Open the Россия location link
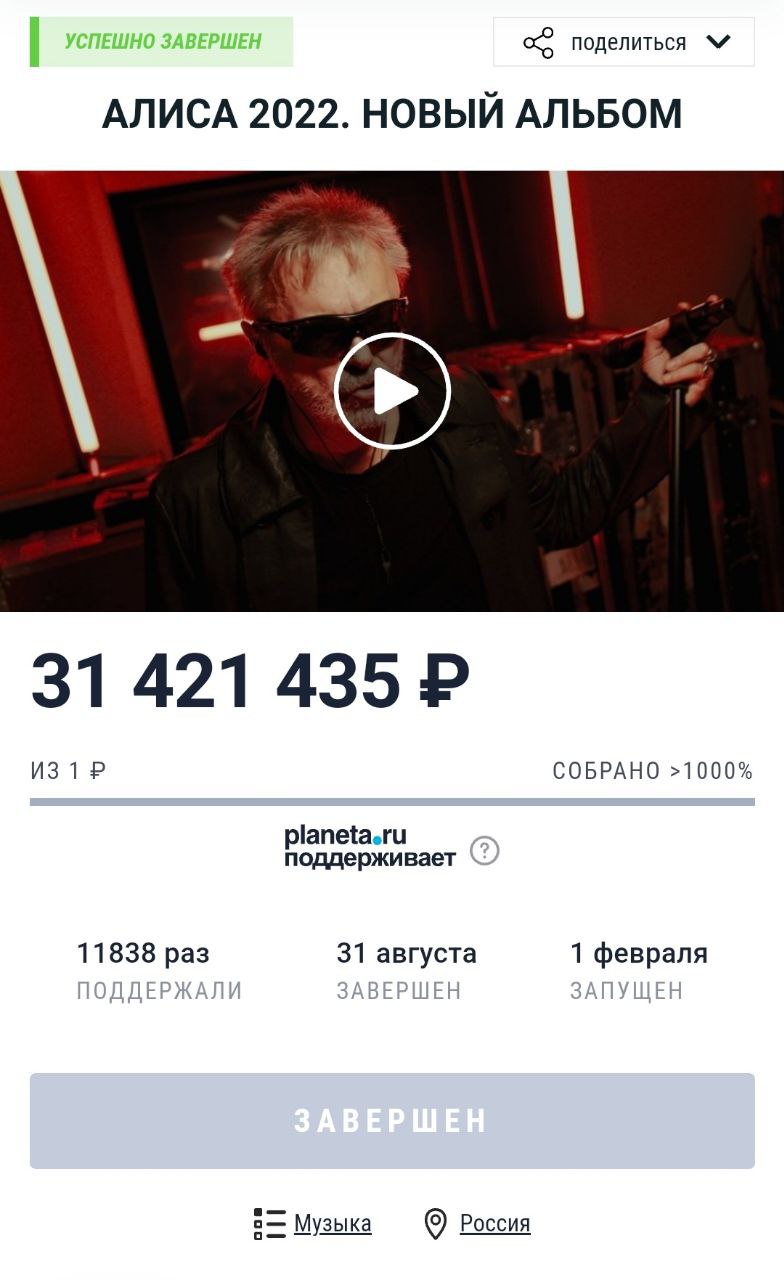Image resolution: width=784 pixels, height=1280 pixels. pyautogui.click(x=494, y=1223)
